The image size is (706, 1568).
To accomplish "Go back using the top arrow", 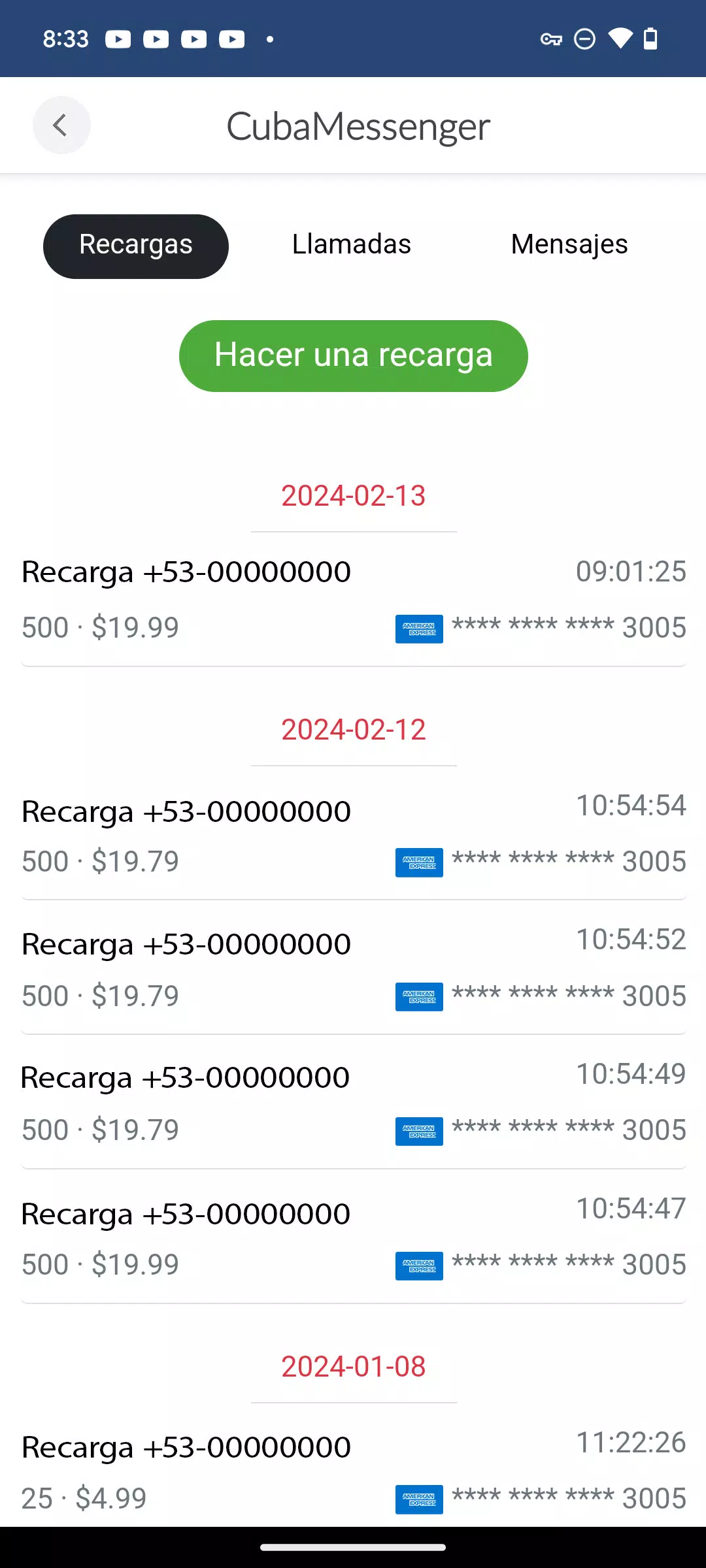I will pos(61,125).
